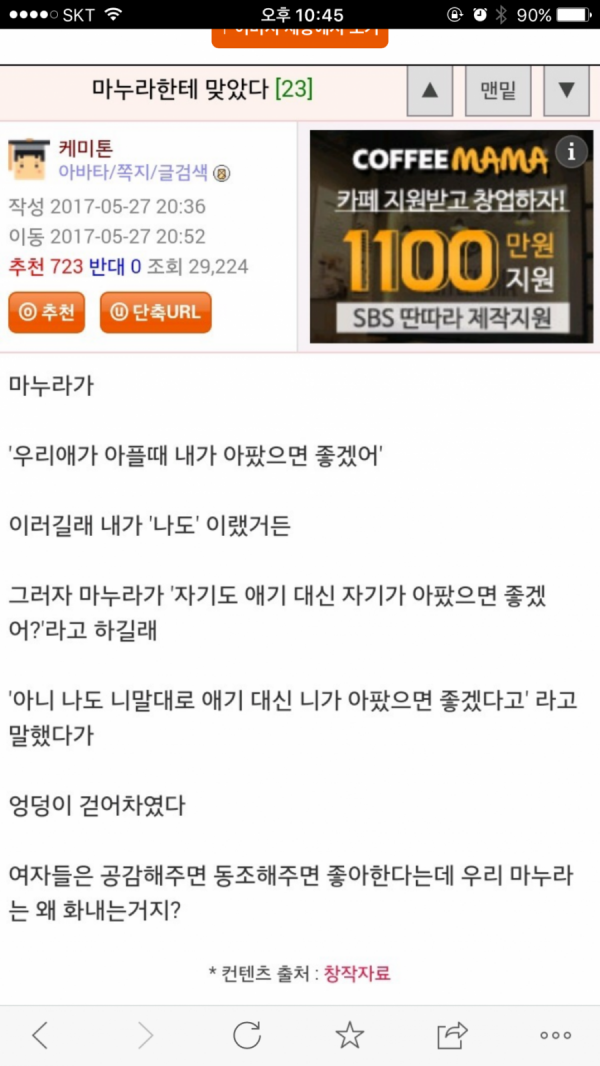The image size is (600, 1066).
Task: Go back in browser toolbar
Action: (x=40, y=1035)
